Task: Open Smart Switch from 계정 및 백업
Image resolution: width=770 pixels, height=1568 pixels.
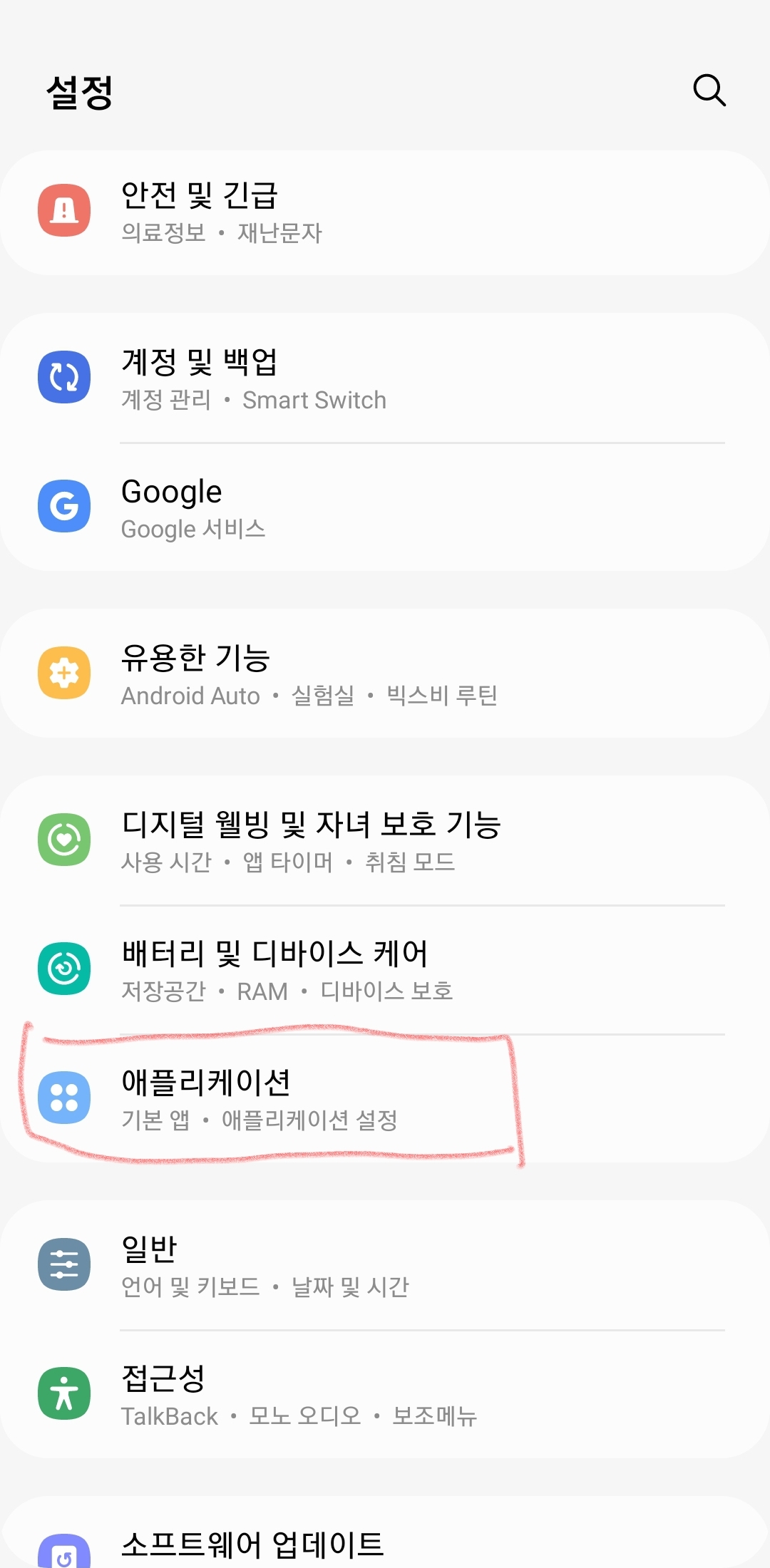Action: pos(314,401)
